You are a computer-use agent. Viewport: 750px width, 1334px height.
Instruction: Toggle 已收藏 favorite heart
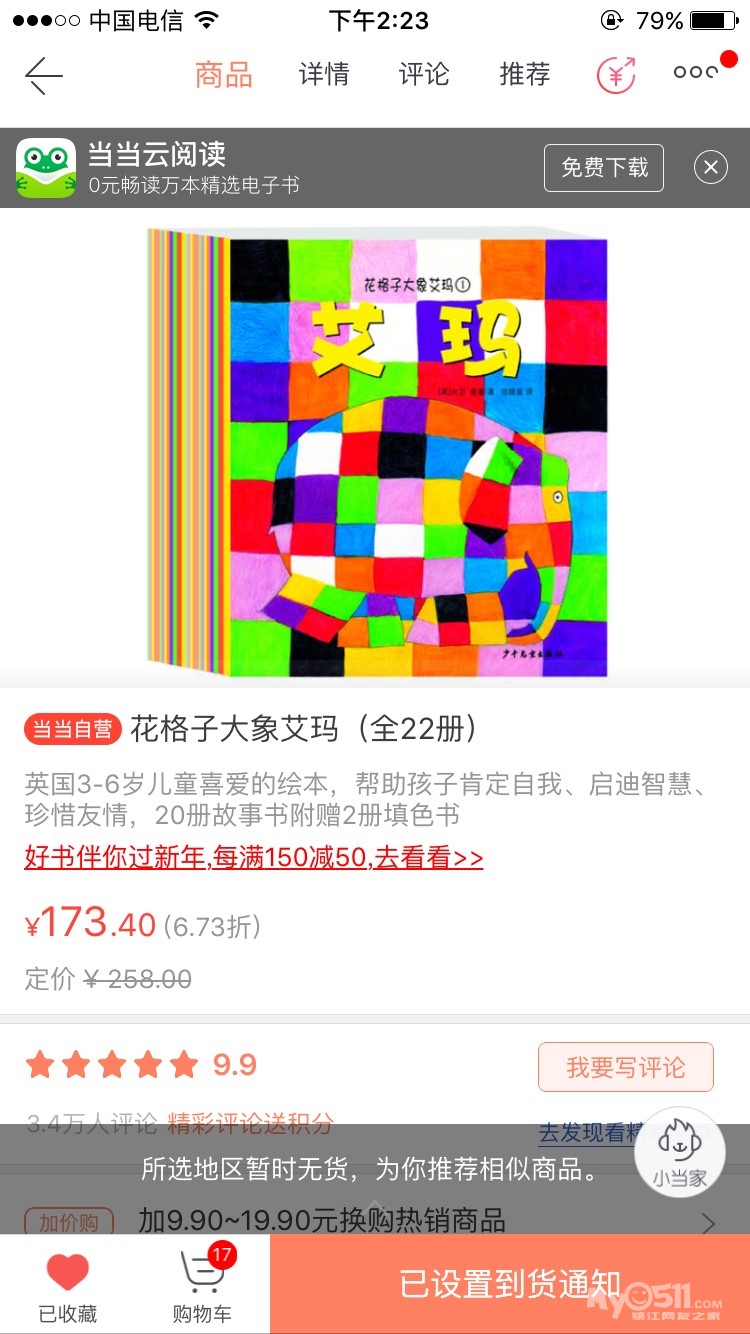[68, 1285]
